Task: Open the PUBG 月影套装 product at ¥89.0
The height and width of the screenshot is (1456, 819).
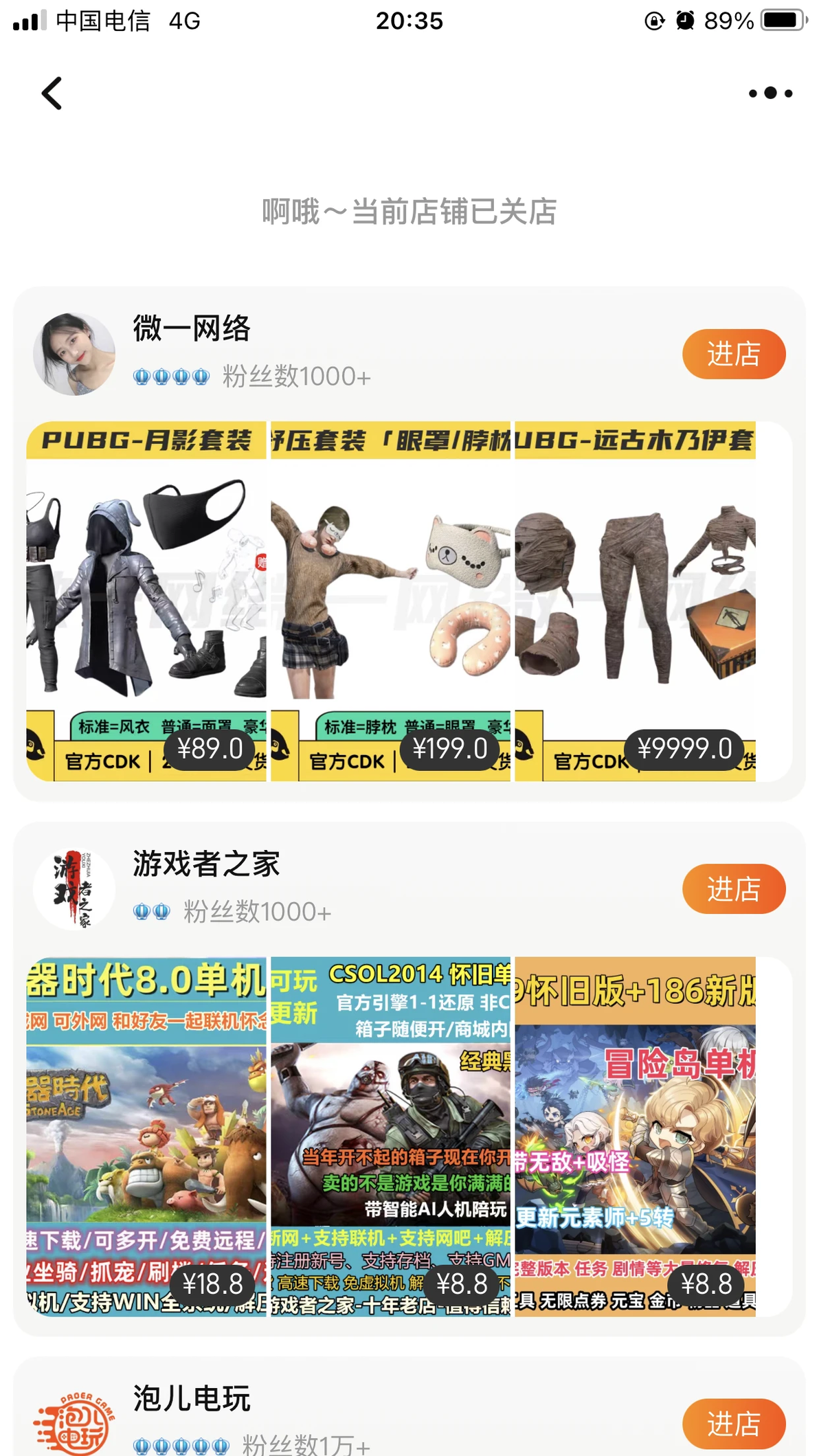Action: pyautogui.click(x=146, y=601)
